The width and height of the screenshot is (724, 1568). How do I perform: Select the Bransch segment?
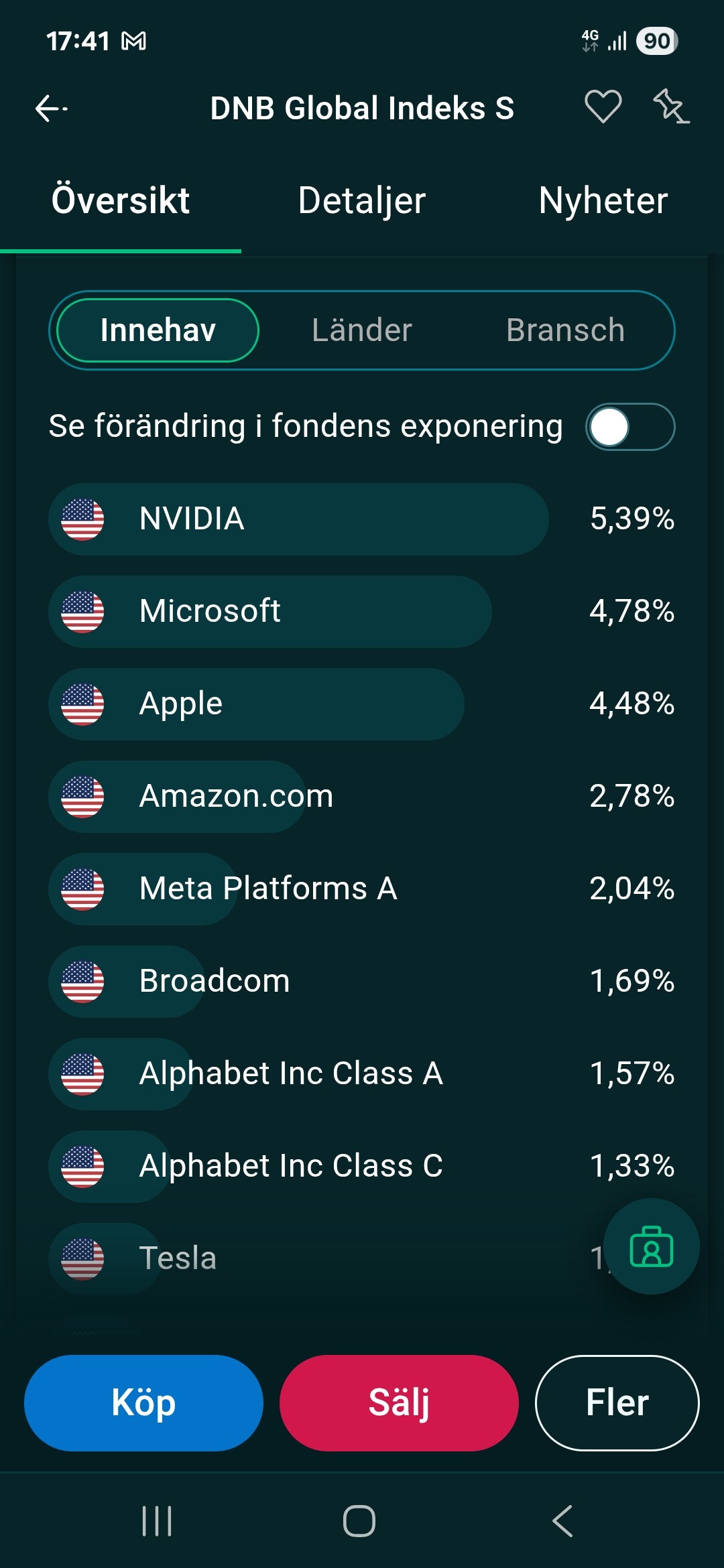pos(565,330)
